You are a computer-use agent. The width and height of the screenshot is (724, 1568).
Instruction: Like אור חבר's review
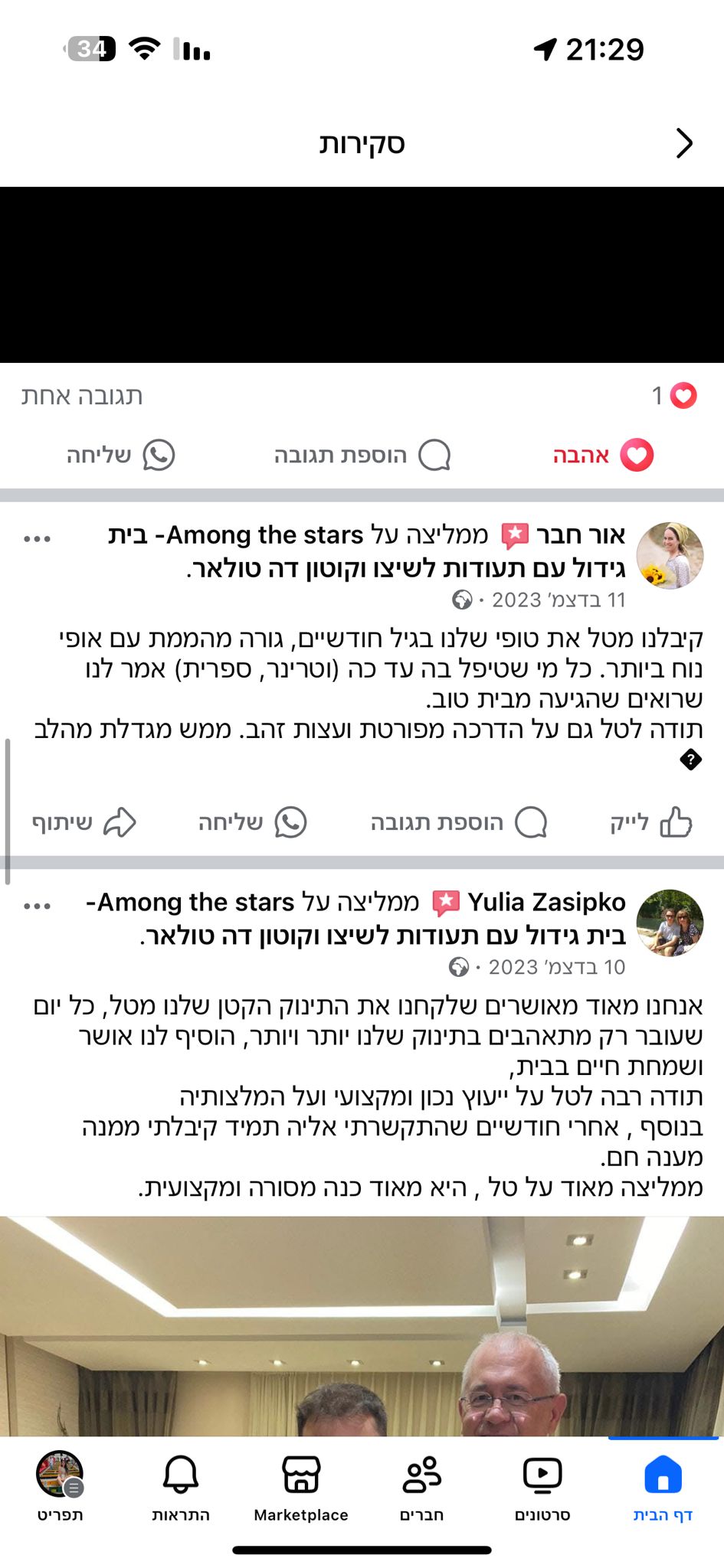pos(651,823)
